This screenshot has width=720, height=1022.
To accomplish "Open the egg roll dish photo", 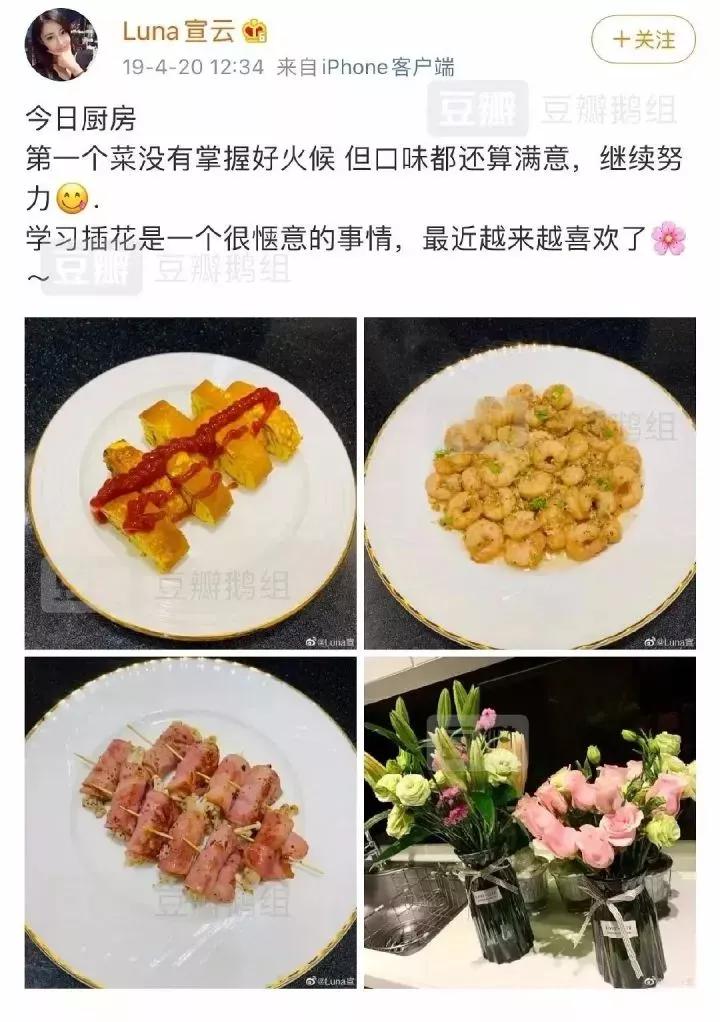I will click(190, 480).
